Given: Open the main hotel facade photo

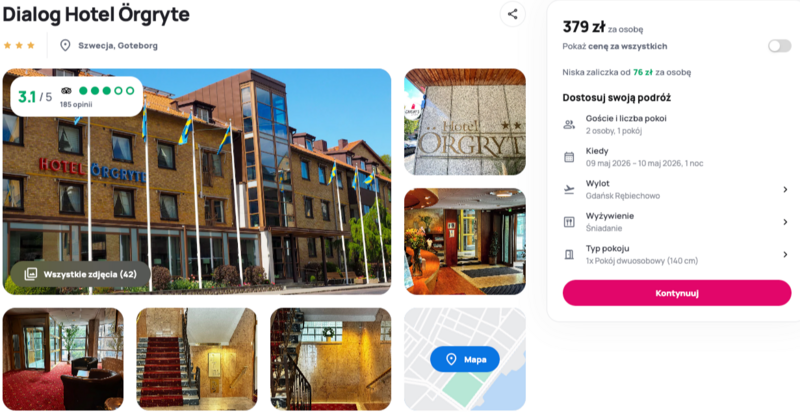Looking at the screenshot, I should (250, 170).
